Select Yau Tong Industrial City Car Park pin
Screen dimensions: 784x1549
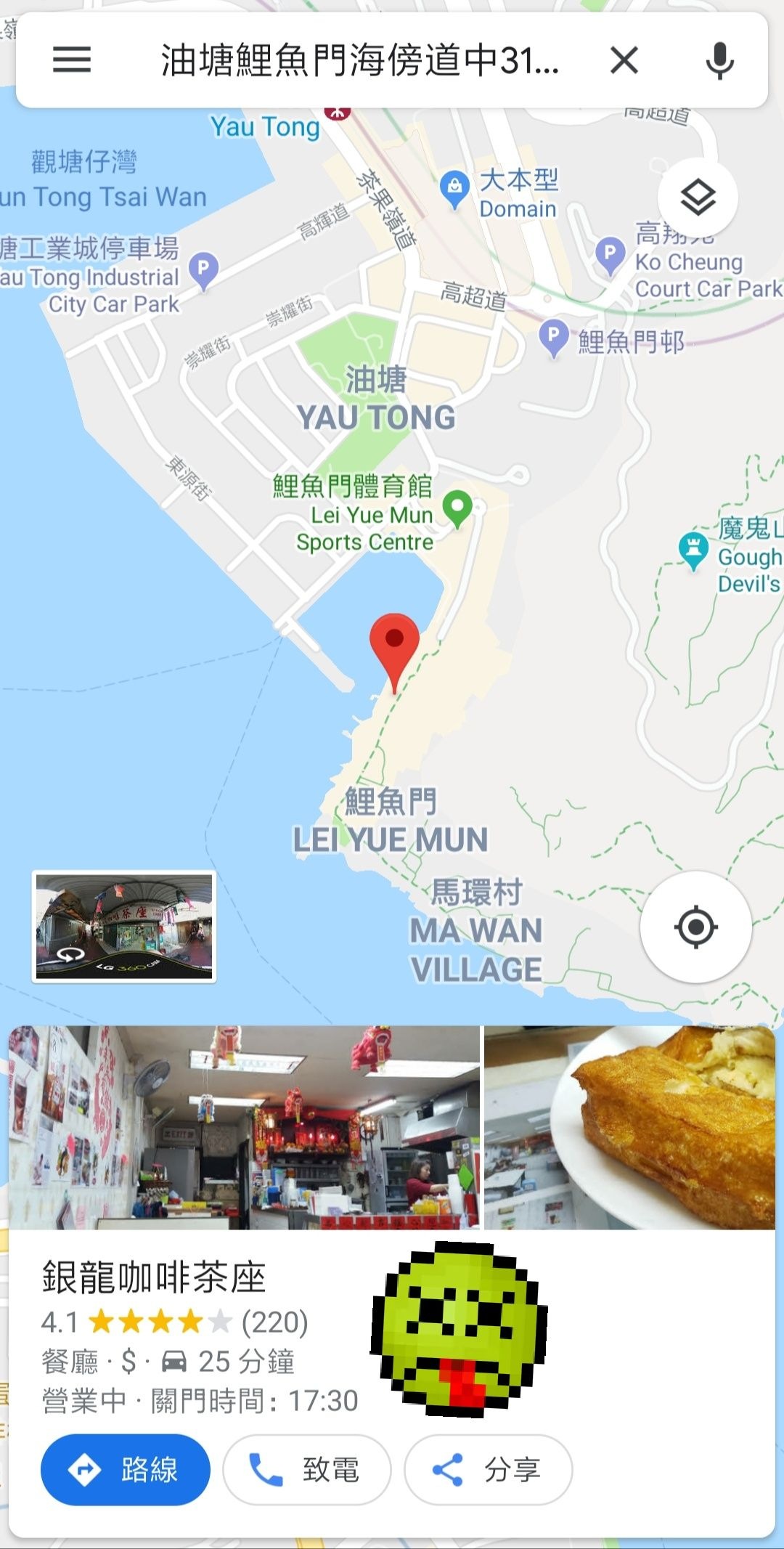pyautogui.click(x=203, y=271)
